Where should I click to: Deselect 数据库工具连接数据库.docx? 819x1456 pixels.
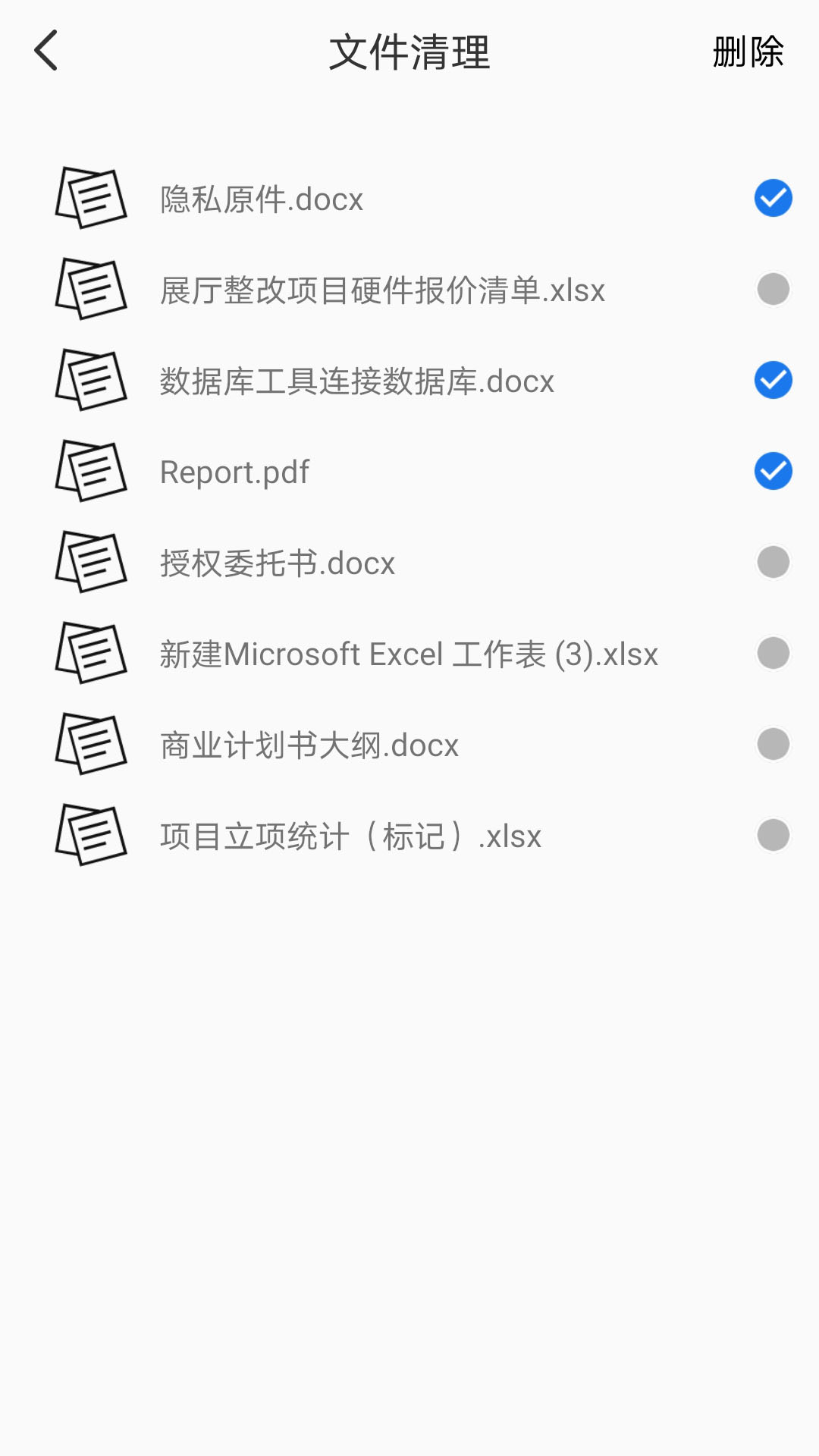click(773, 380)
